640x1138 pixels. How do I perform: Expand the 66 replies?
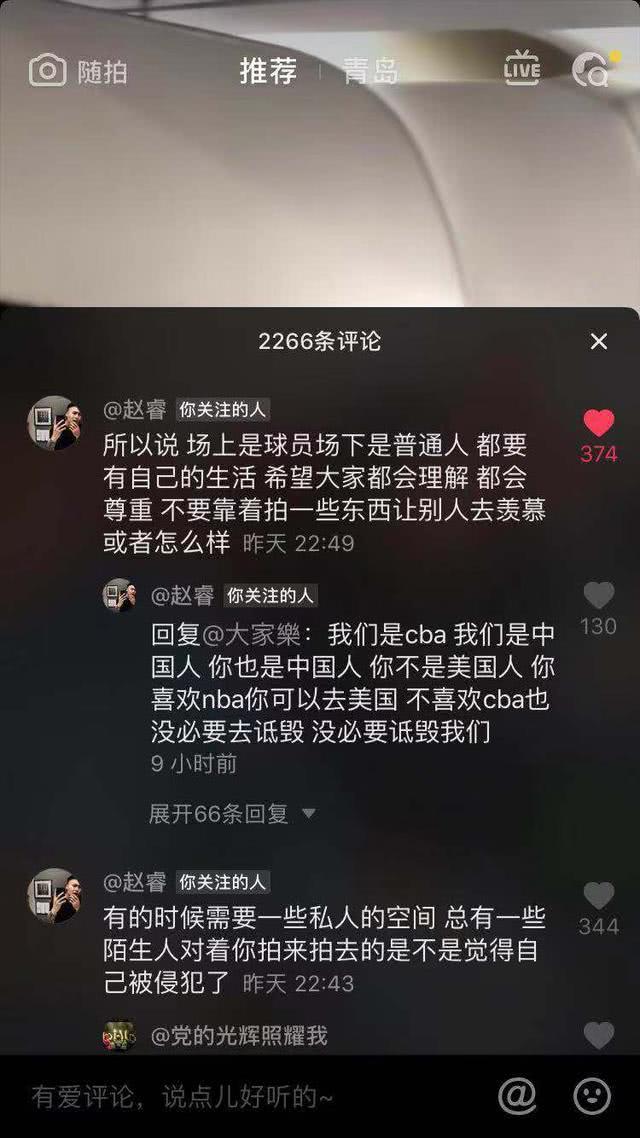click(x=232, y=814)
